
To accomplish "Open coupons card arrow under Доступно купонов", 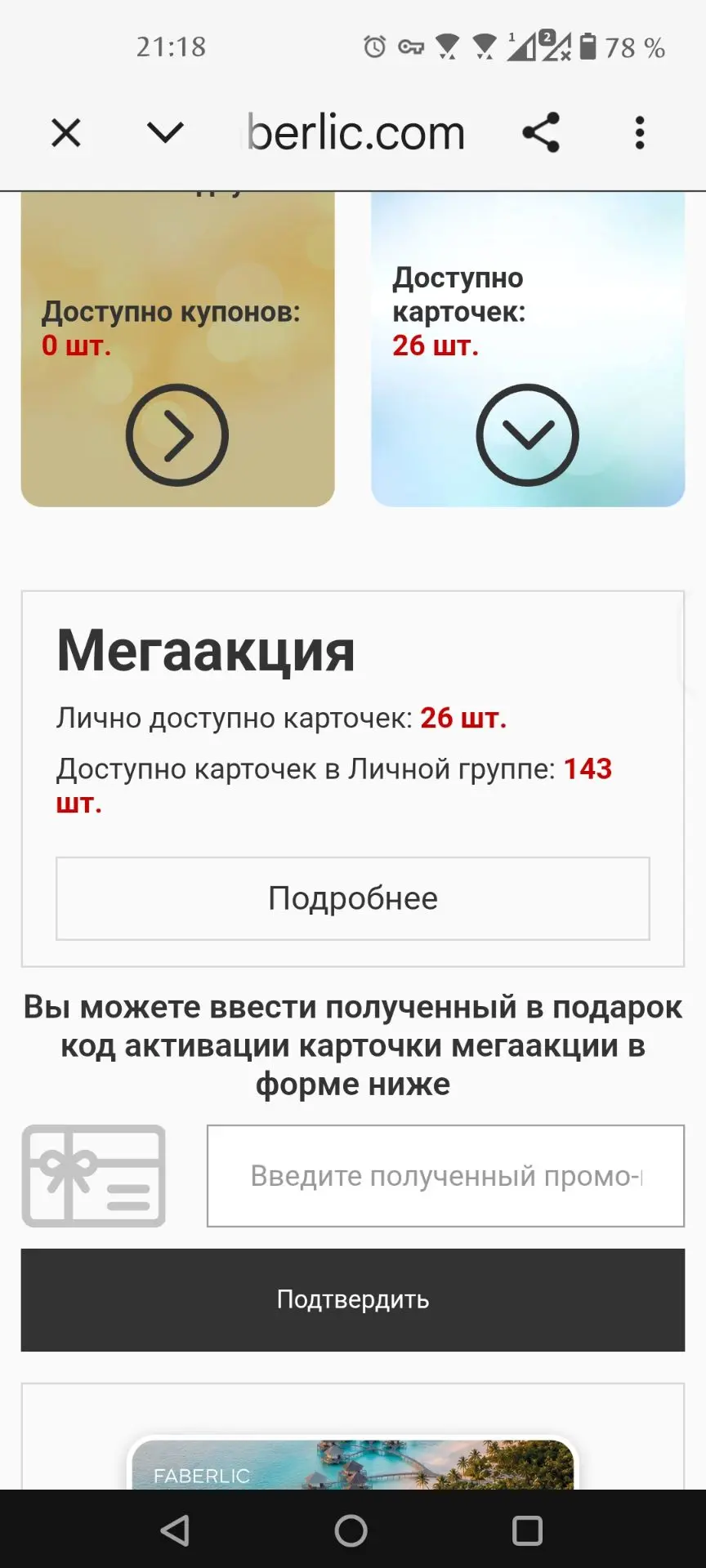I will 176,434.
